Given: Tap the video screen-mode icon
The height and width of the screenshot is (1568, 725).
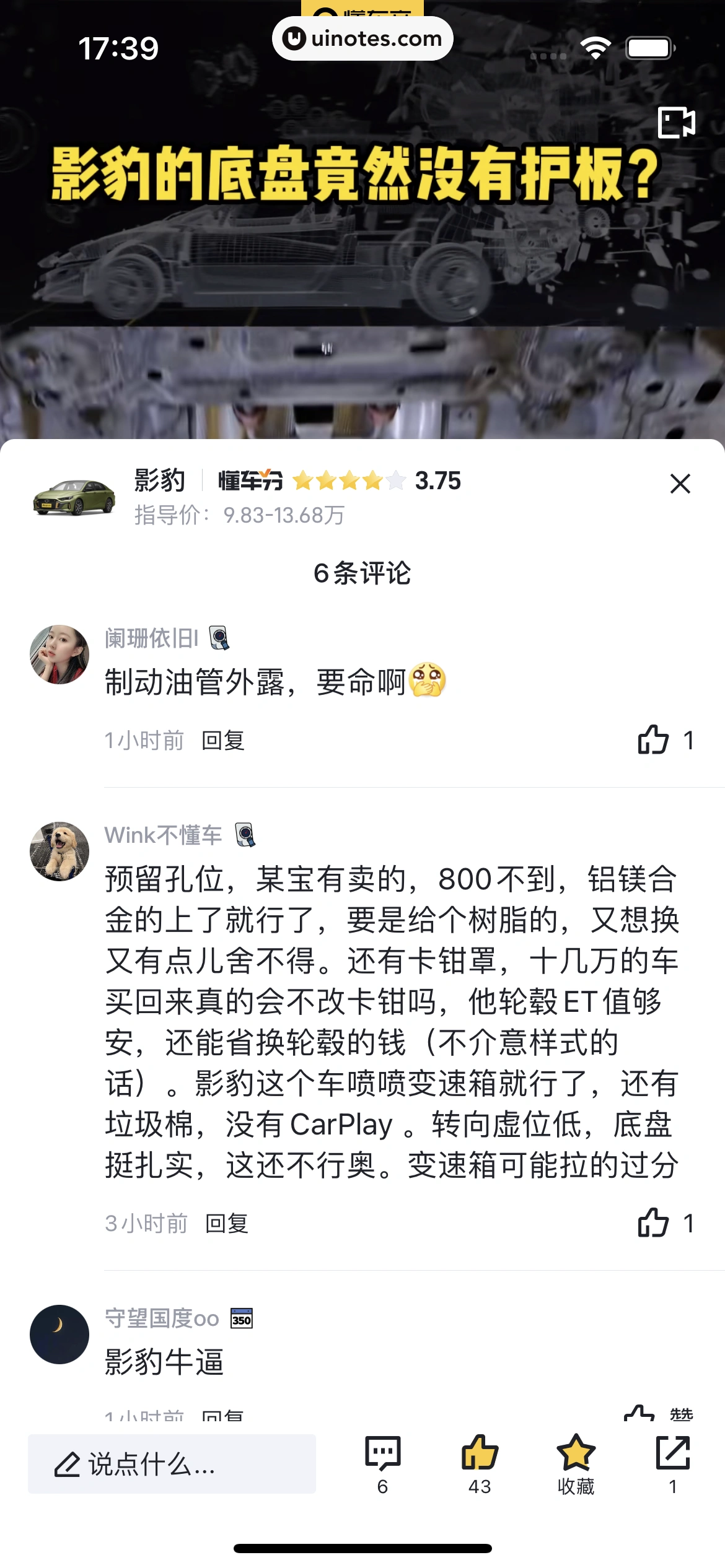Looking at the screenshot, I should (676, 123).
